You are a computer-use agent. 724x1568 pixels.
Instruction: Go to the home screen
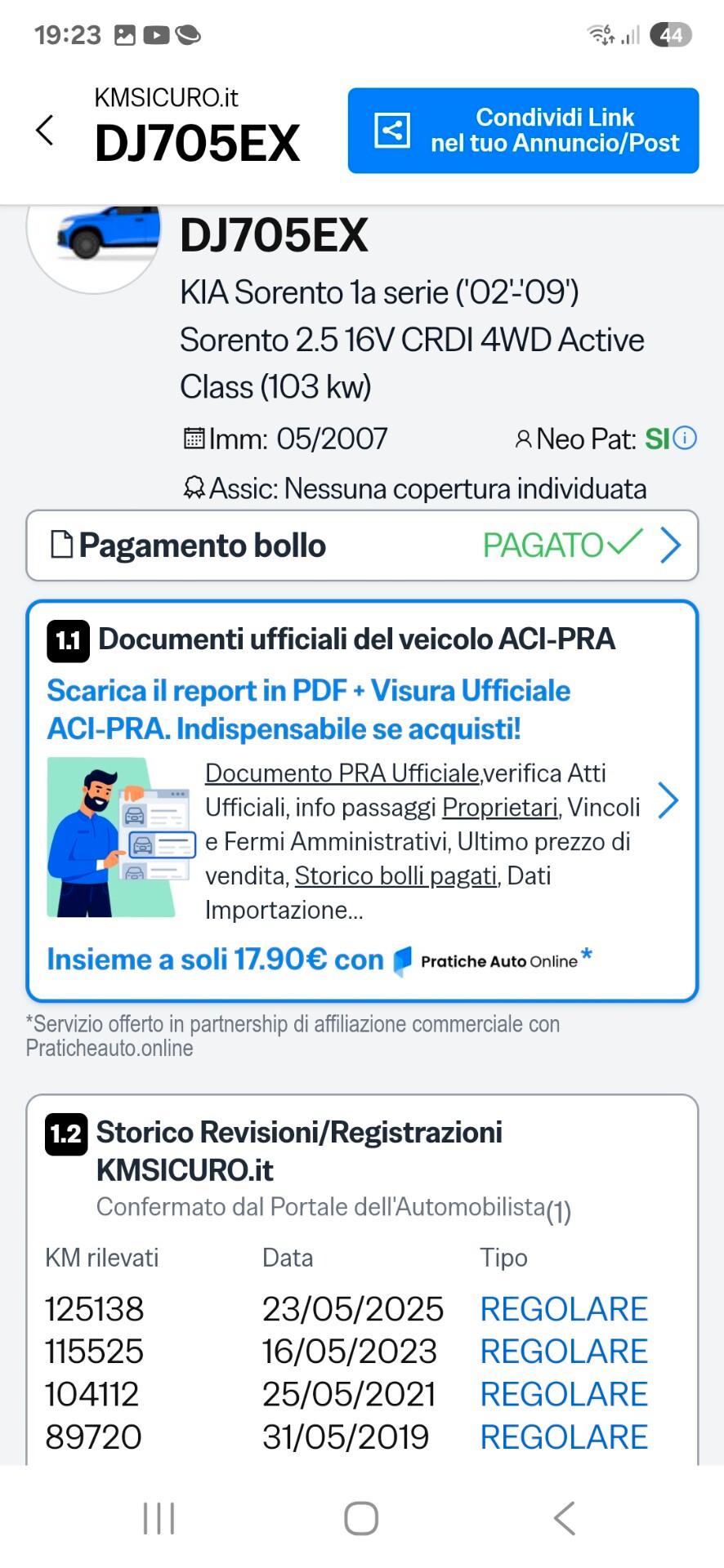361,1518
